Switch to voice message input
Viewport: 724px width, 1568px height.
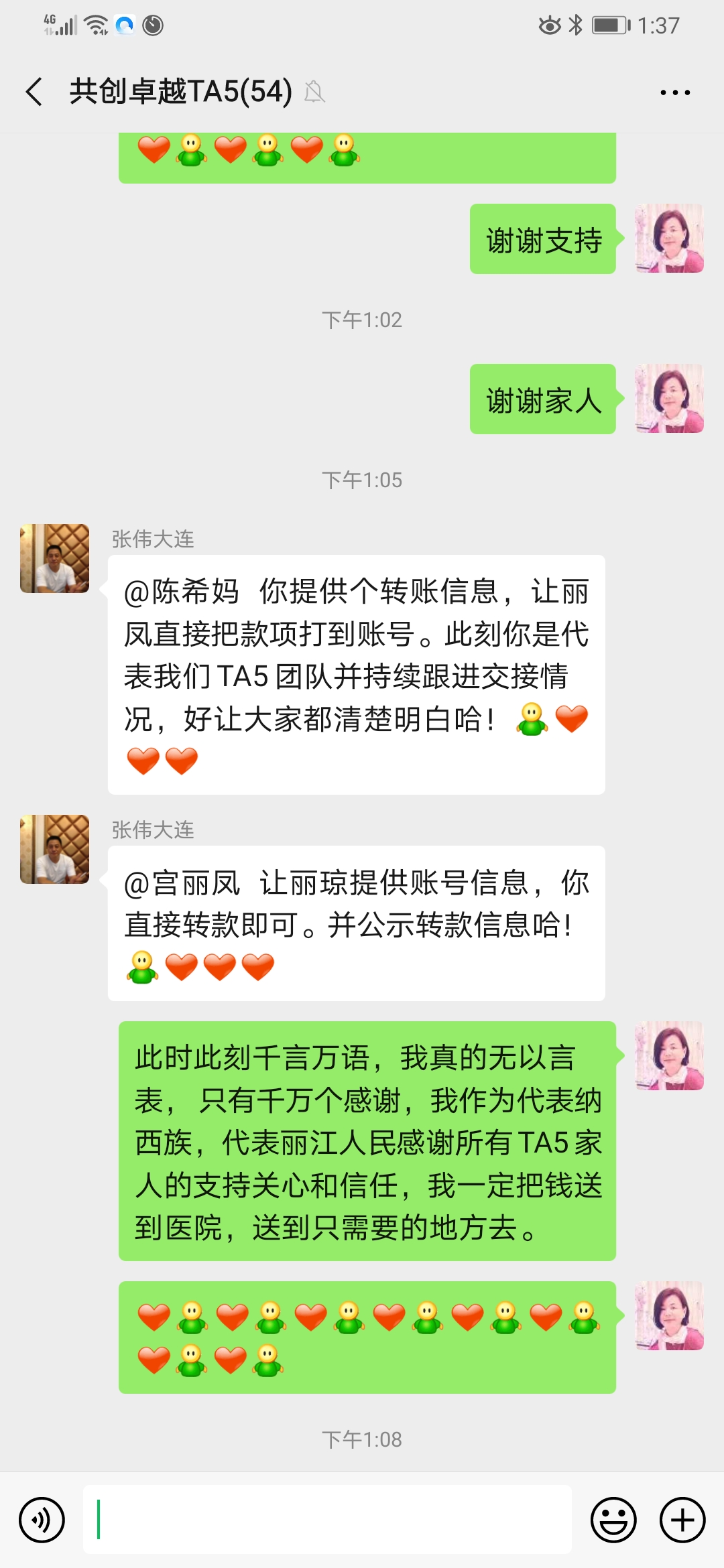[x=42, y=1519]
